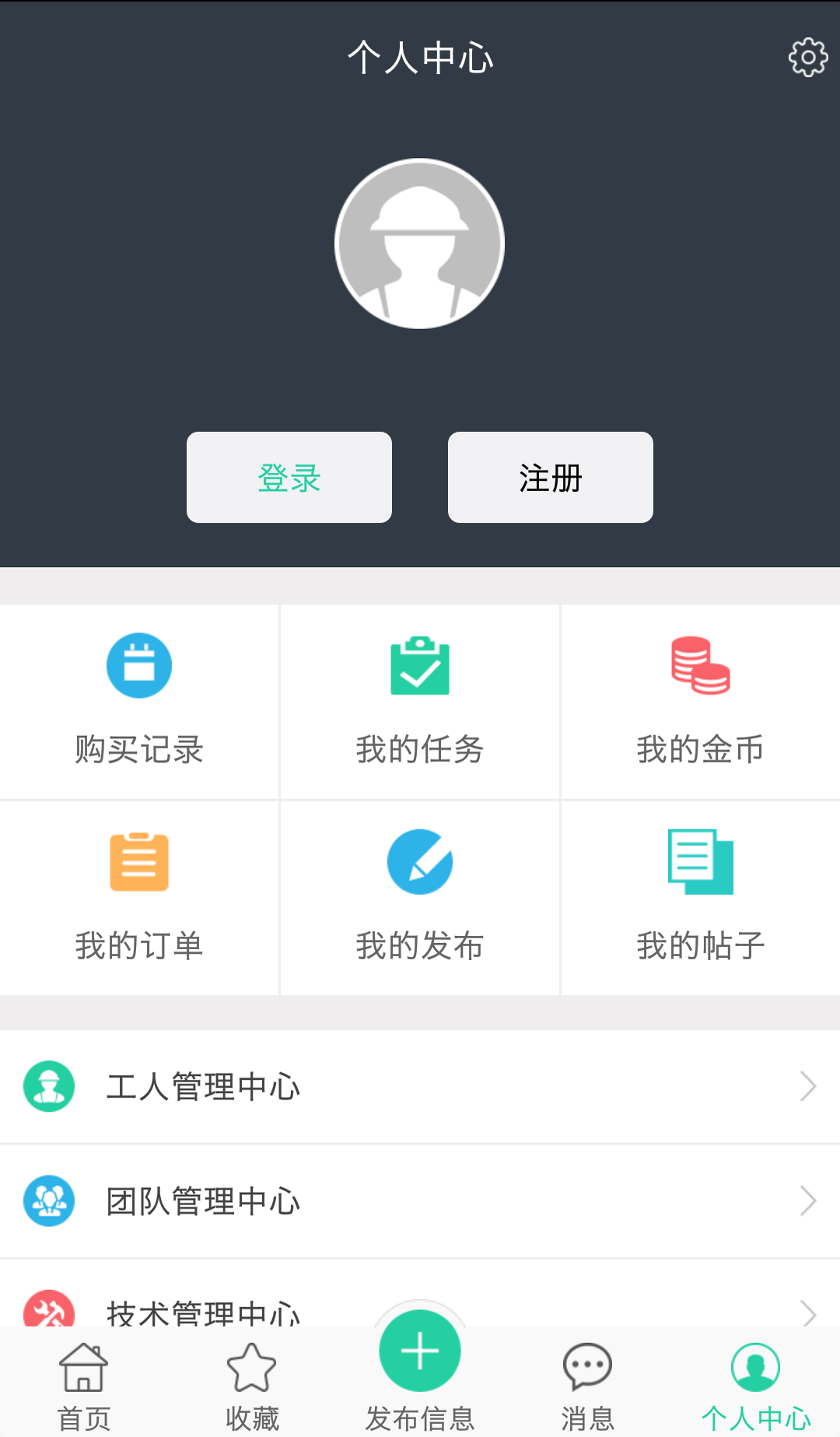Open the settings gear icon
The height and width of the screenshot is (1437, 840).
click(808, 57)
